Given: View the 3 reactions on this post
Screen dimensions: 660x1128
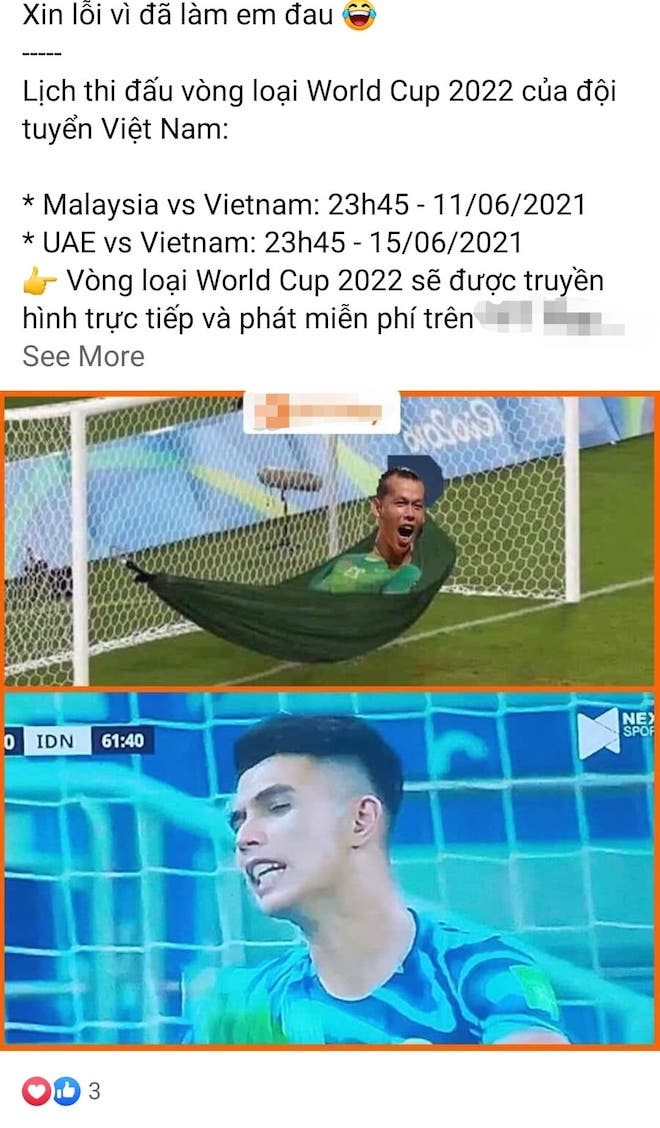Looking at the screenshot, I should pyautogui.click(x=62, y=1091).
